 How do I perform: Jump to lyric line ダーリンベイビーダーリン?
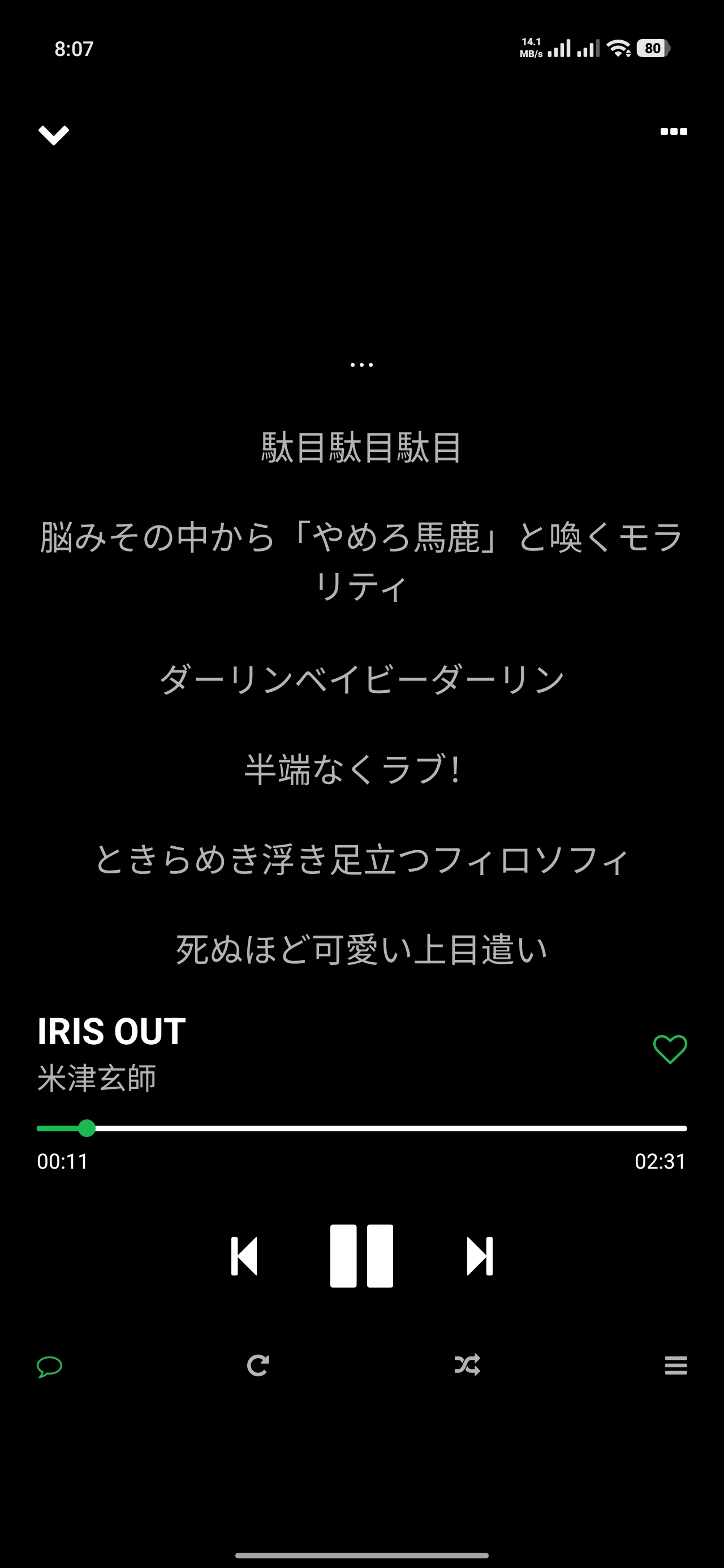(x=361, y=679)
